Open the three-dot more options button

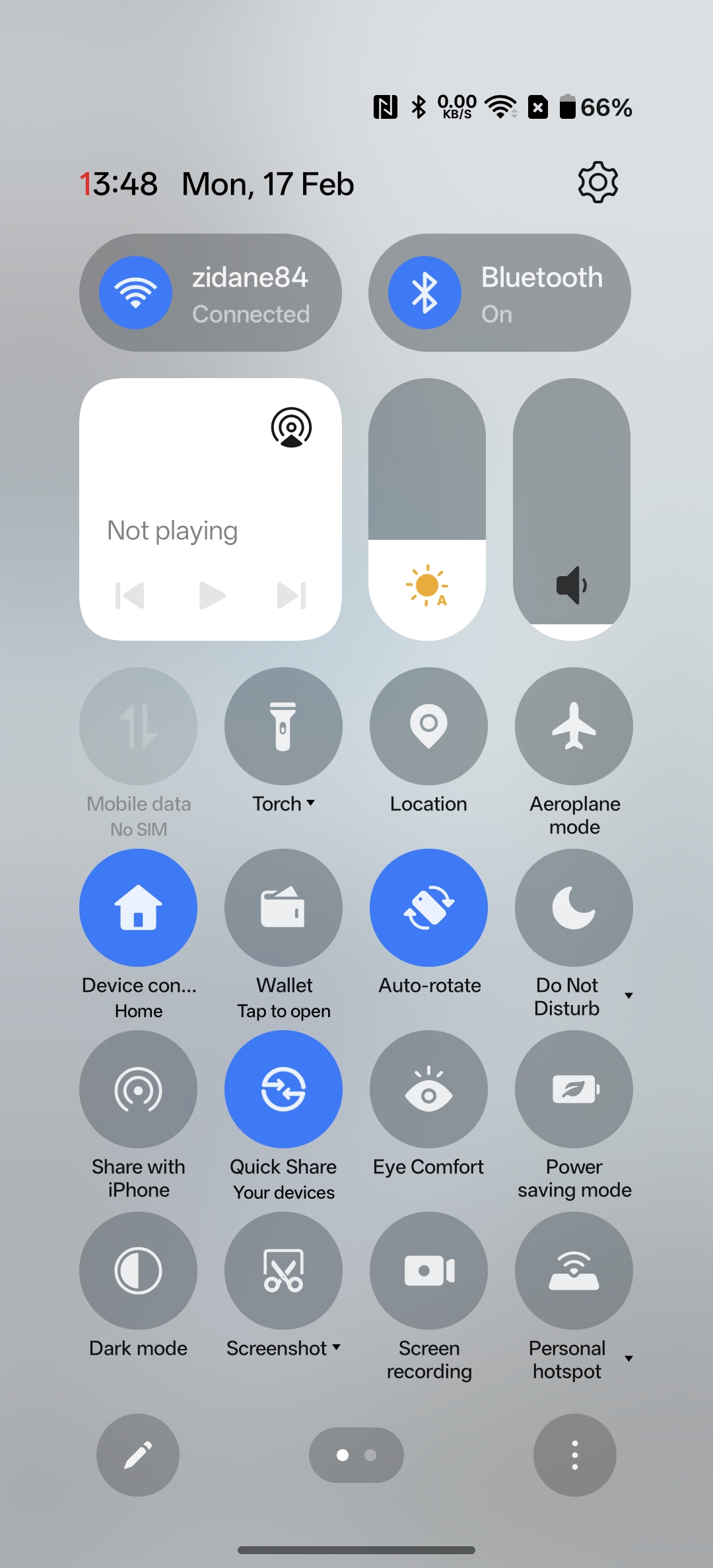tap(574, 1455)
